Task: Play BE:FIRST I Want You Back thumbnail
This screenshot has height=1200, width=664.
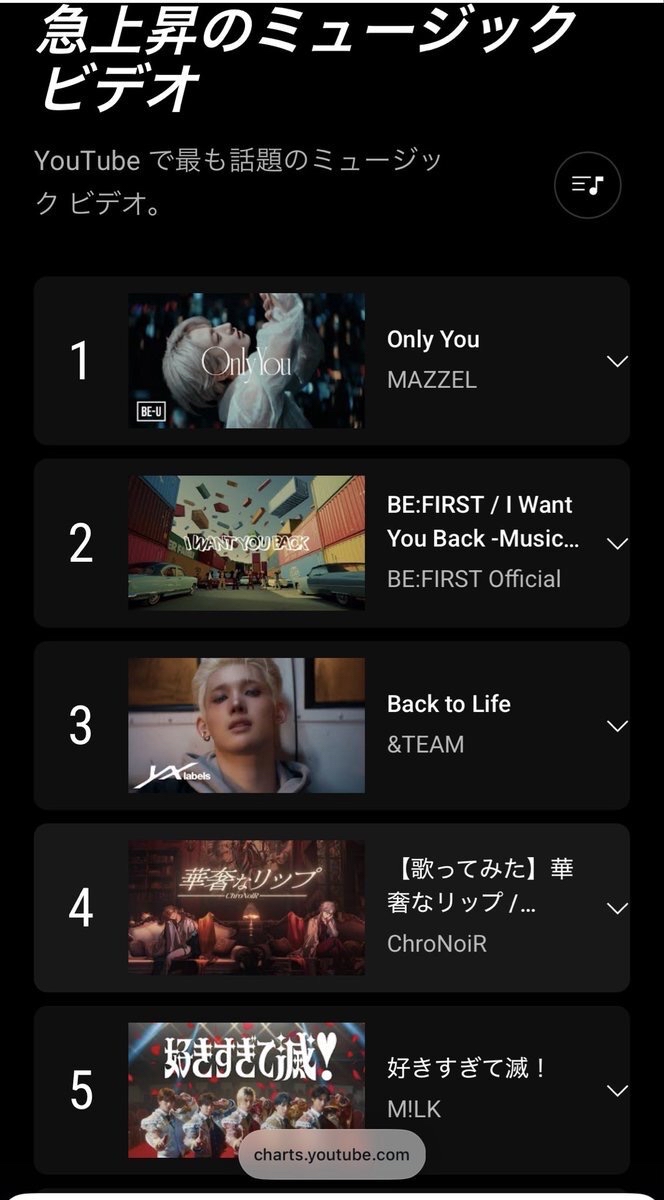Action: (246, 543)
